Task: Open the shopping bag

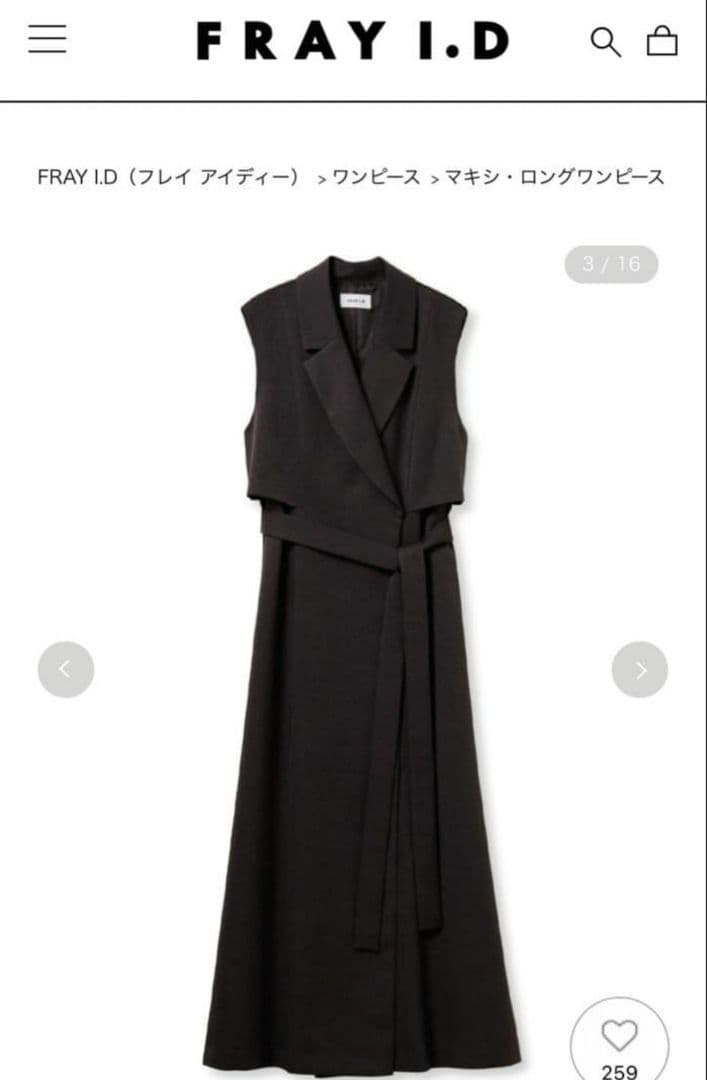Action: [x=662, y=41]
